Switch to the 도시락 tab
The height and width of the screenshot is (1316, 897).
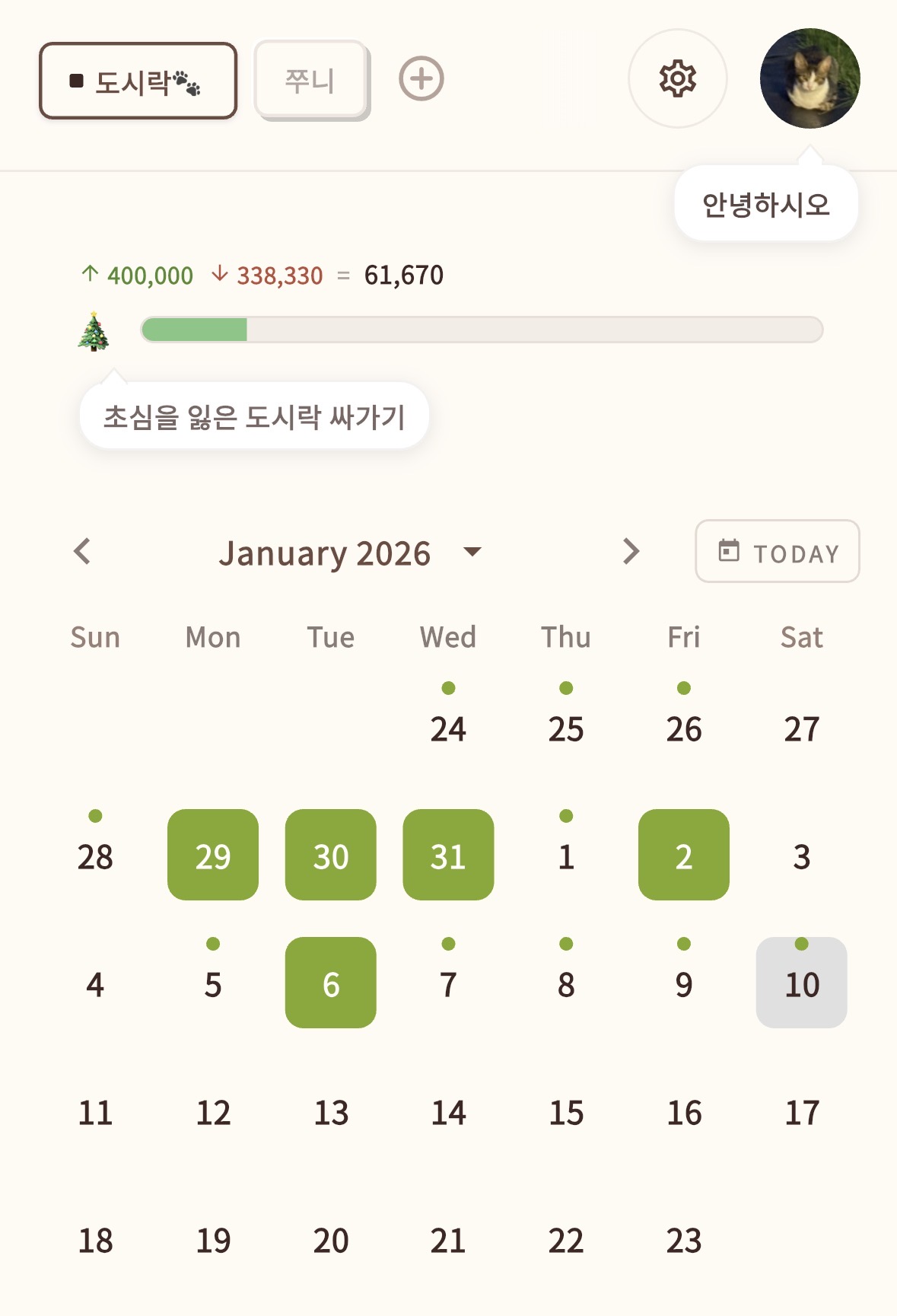click(137, 81)
